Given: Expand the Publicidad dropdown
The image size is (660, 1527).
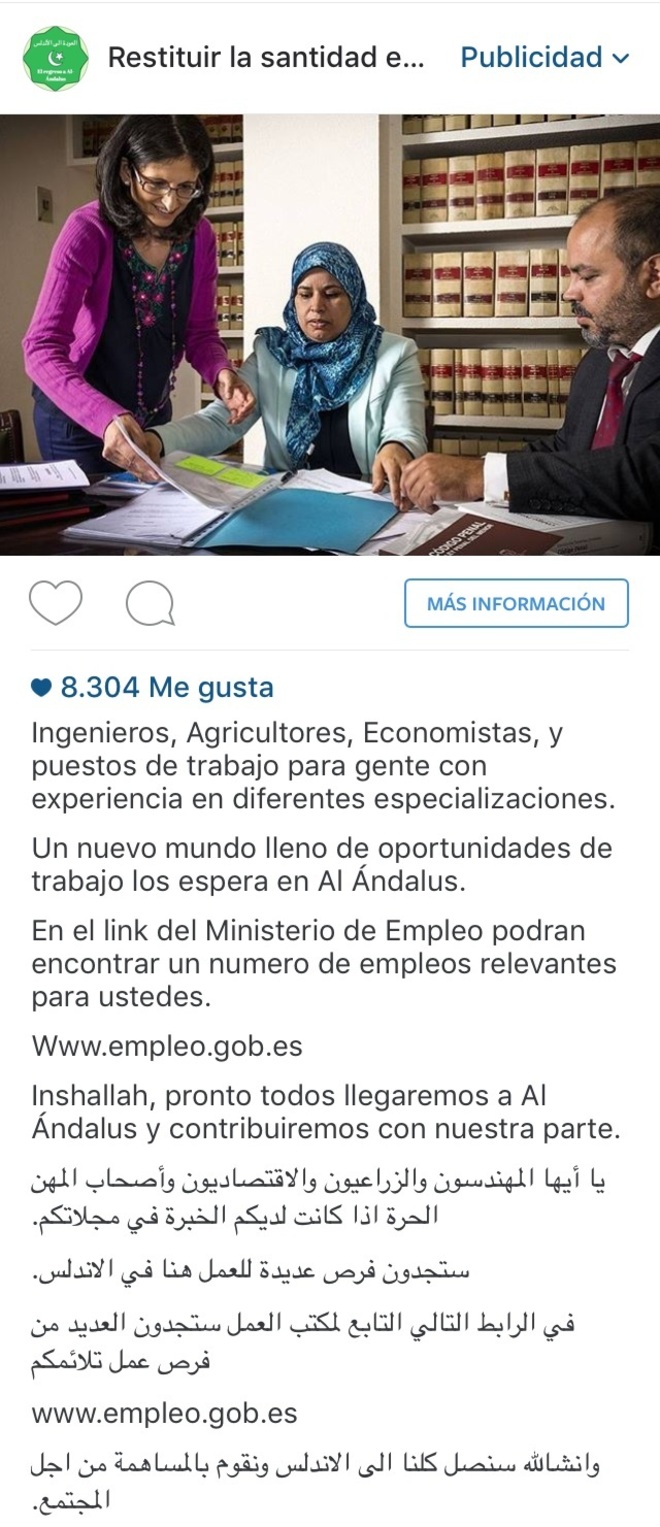Looking at the screenshot, I should 545,58.
